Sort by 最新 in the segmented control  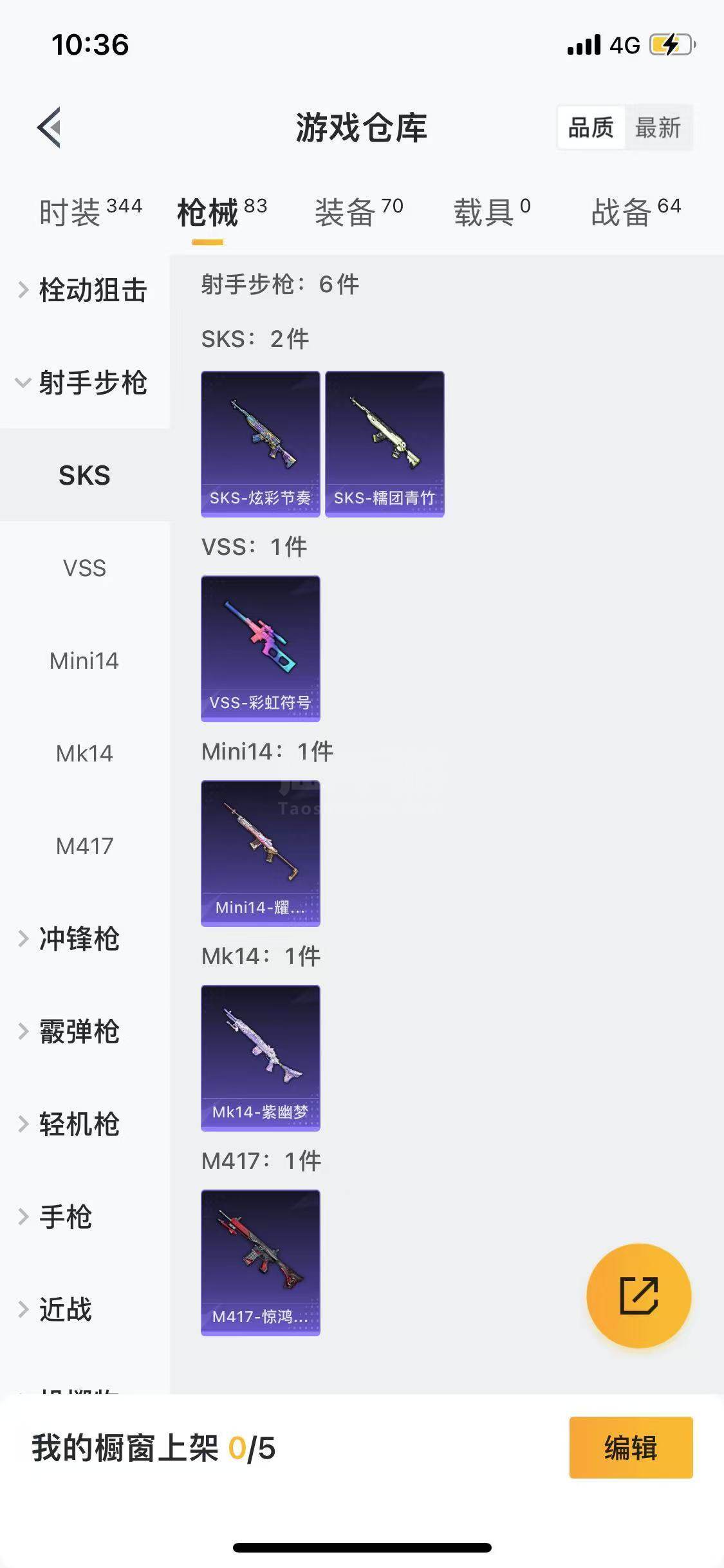[x=658, y=127]
